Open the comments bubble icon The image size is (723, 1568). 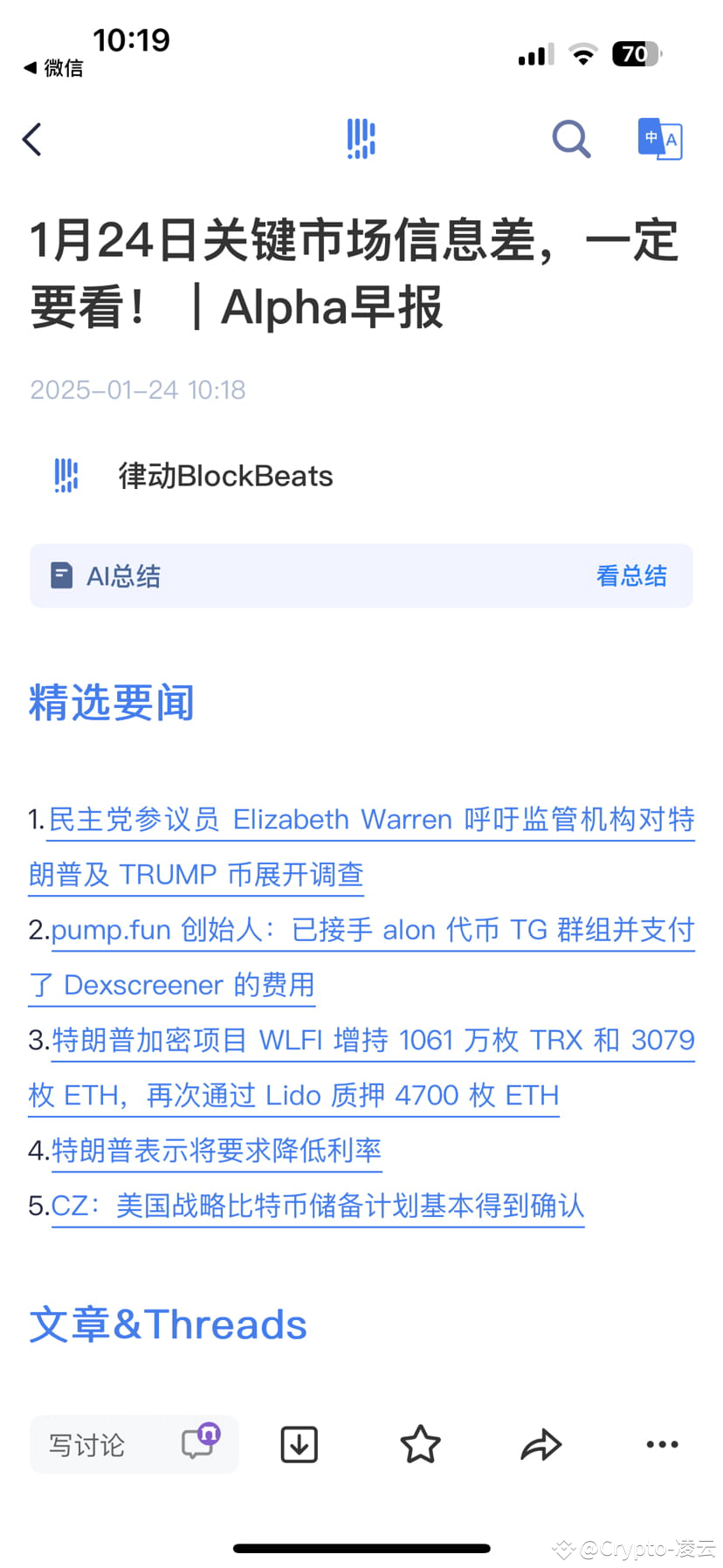[x=199, y=1442]
